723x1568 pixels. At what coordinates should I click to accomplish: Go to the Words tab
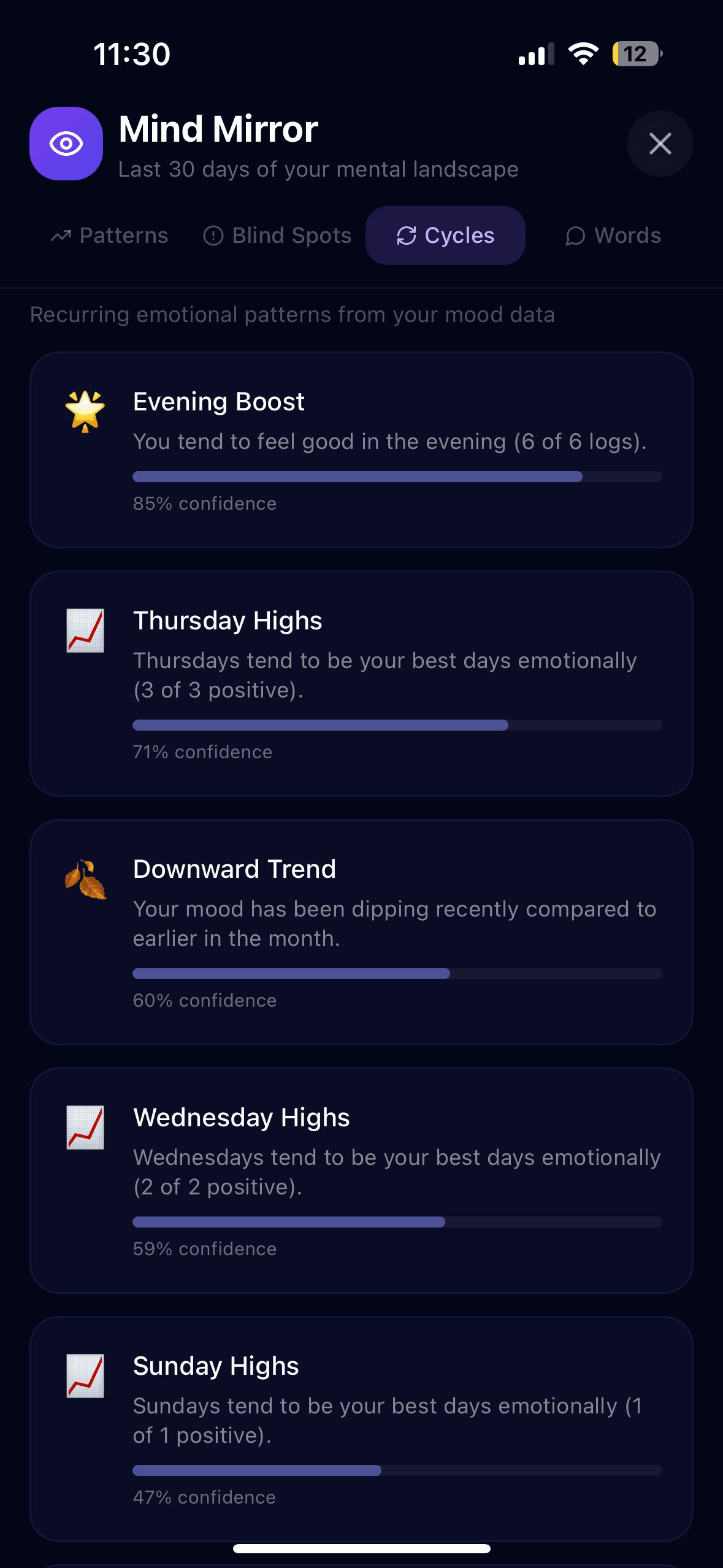[x=613, y=236]
